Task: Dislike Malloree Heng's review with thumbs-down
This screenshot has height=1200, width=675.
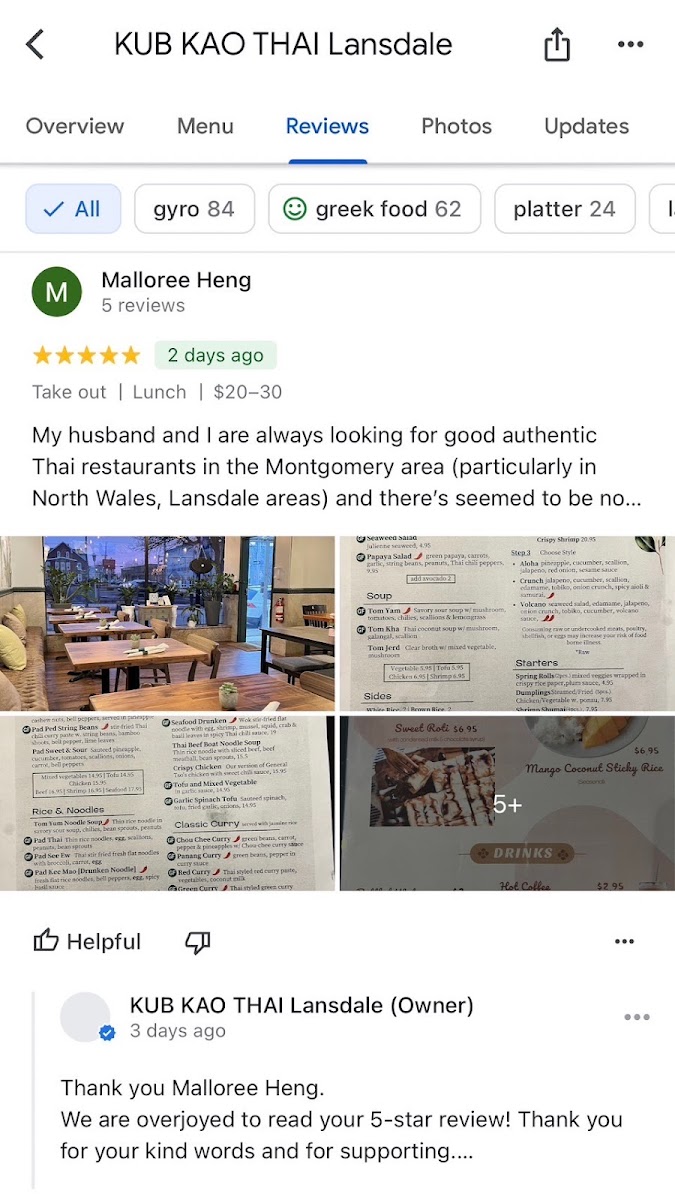Action: (x=198, y=941)
